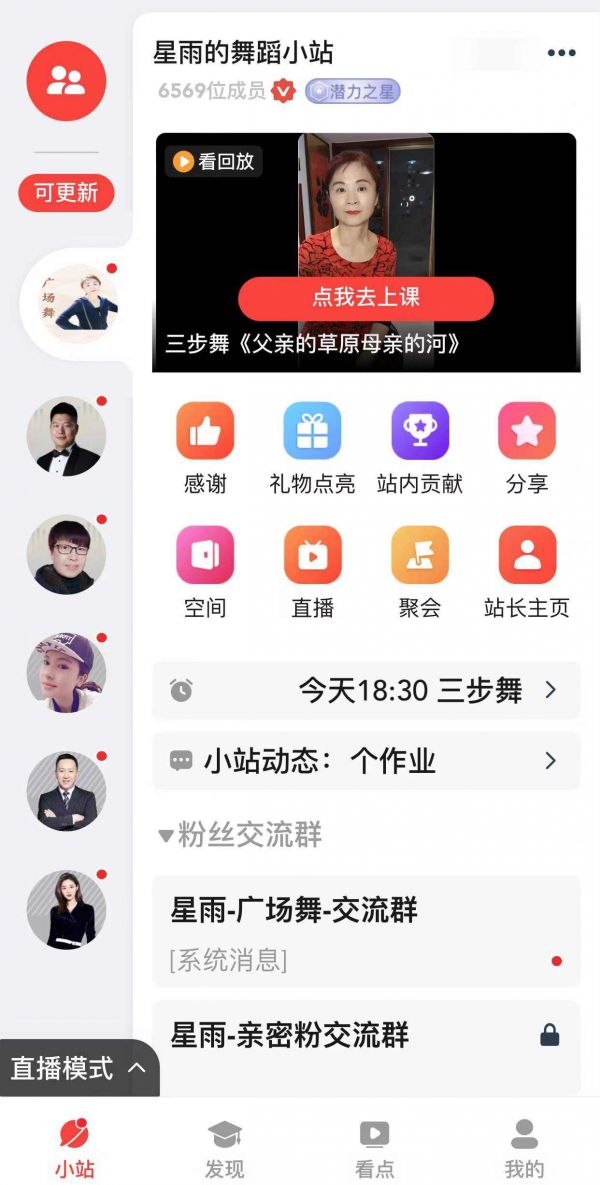
Task: Tap the 可更新 update button
Action: click(x=66, y=193)
